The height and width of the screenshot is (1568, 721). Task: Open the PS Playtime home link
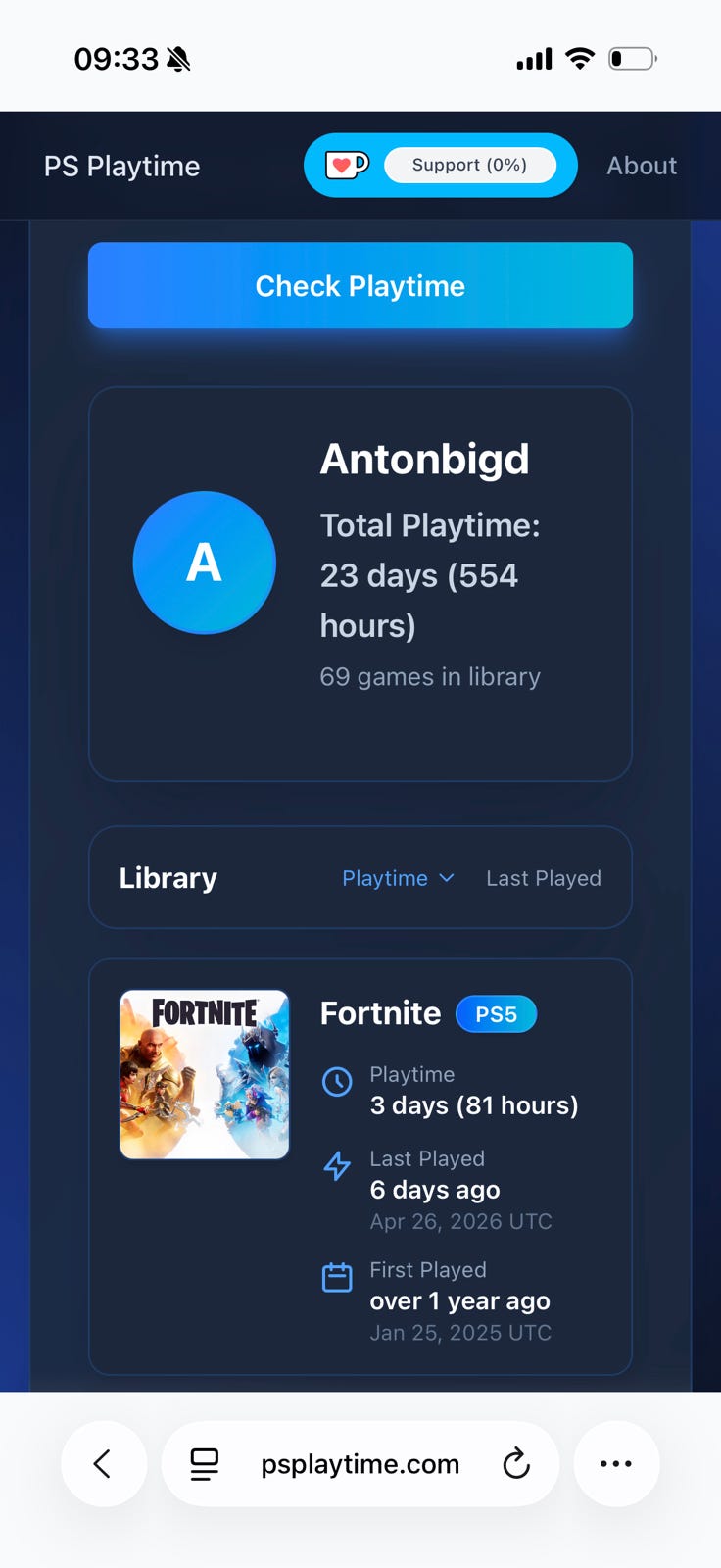(121, 166)
